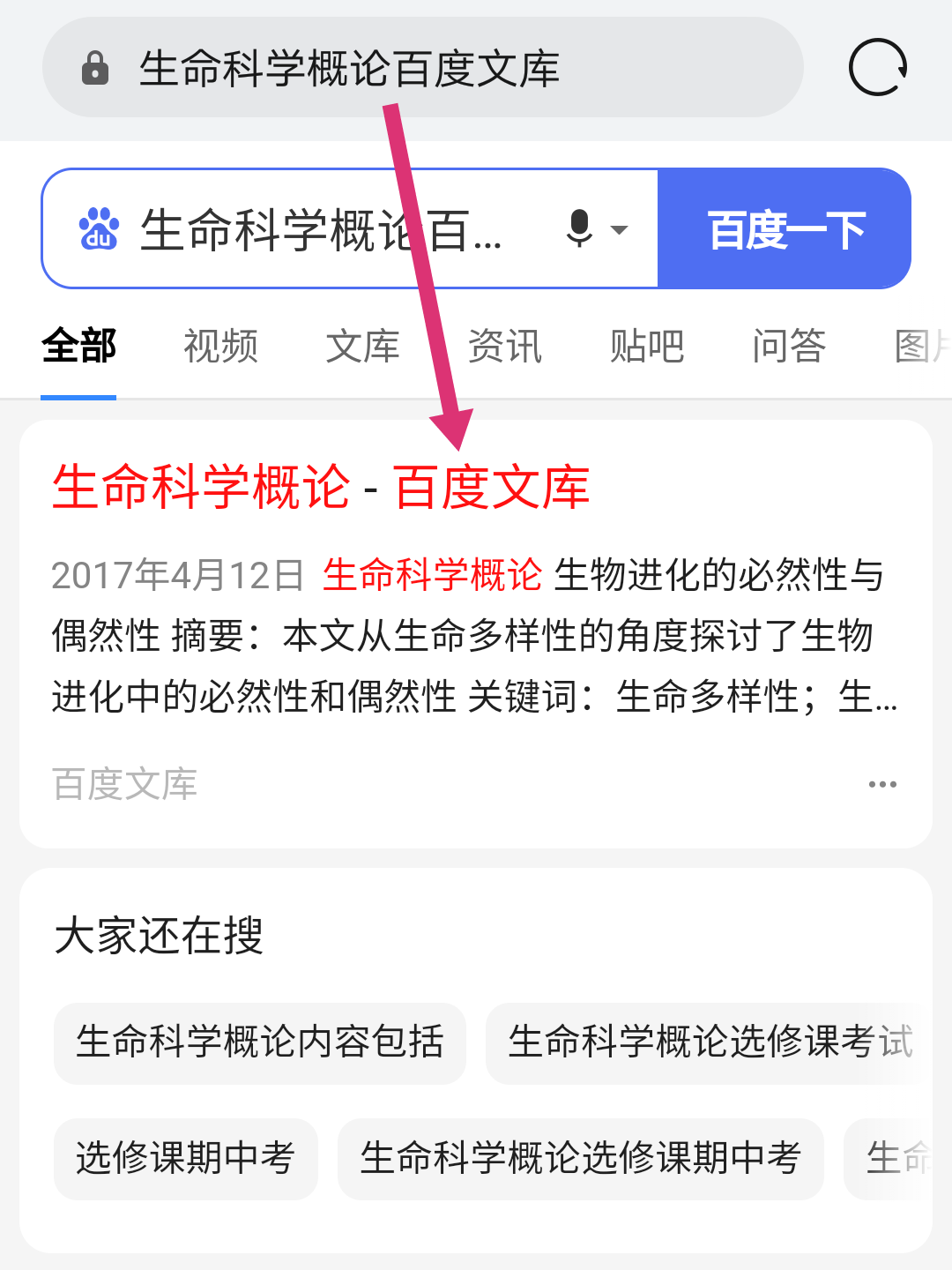Switch to the 文库 tab
The height and width of the screenshot is (1270, 952).
(x=362, y=346)
